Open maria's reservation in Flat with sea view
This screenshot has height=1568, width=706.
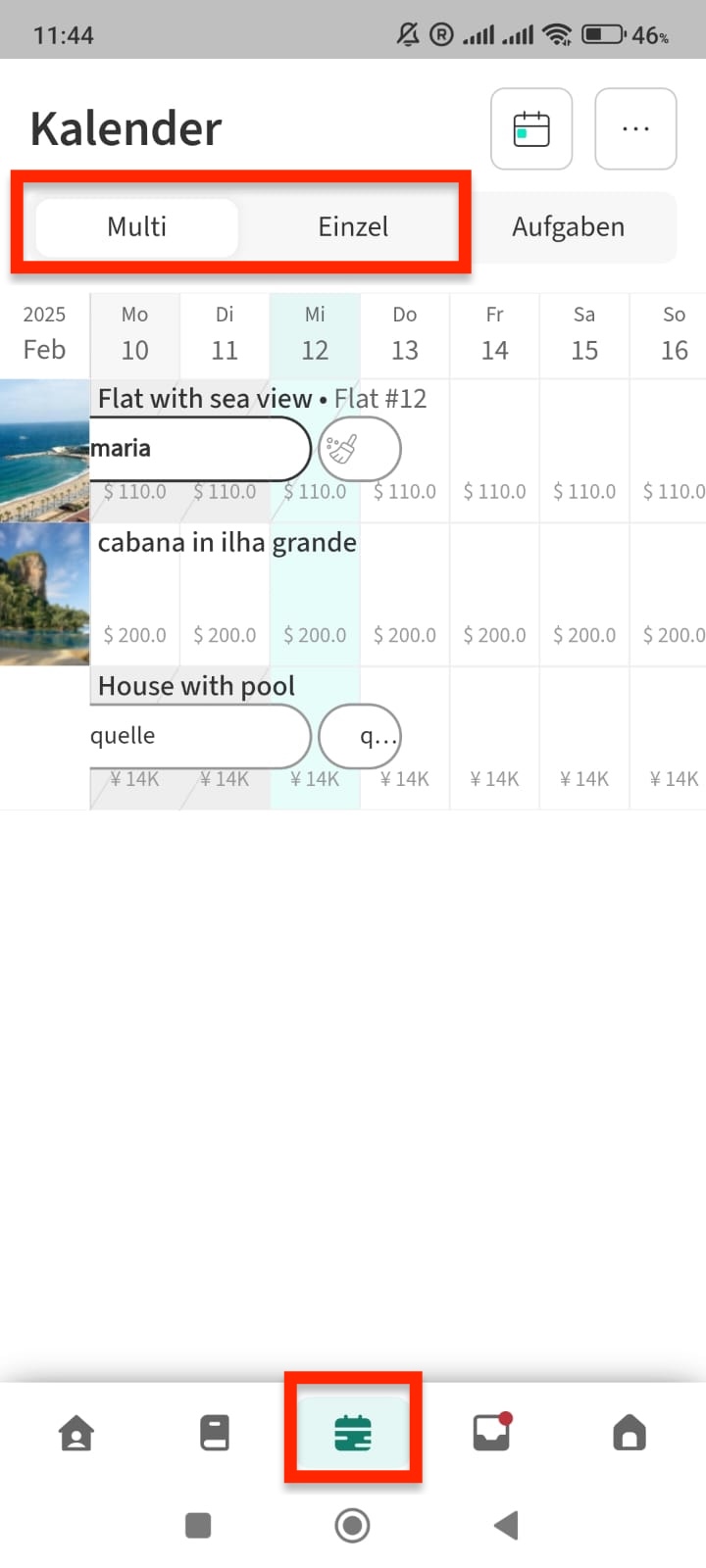pos(196,449)
